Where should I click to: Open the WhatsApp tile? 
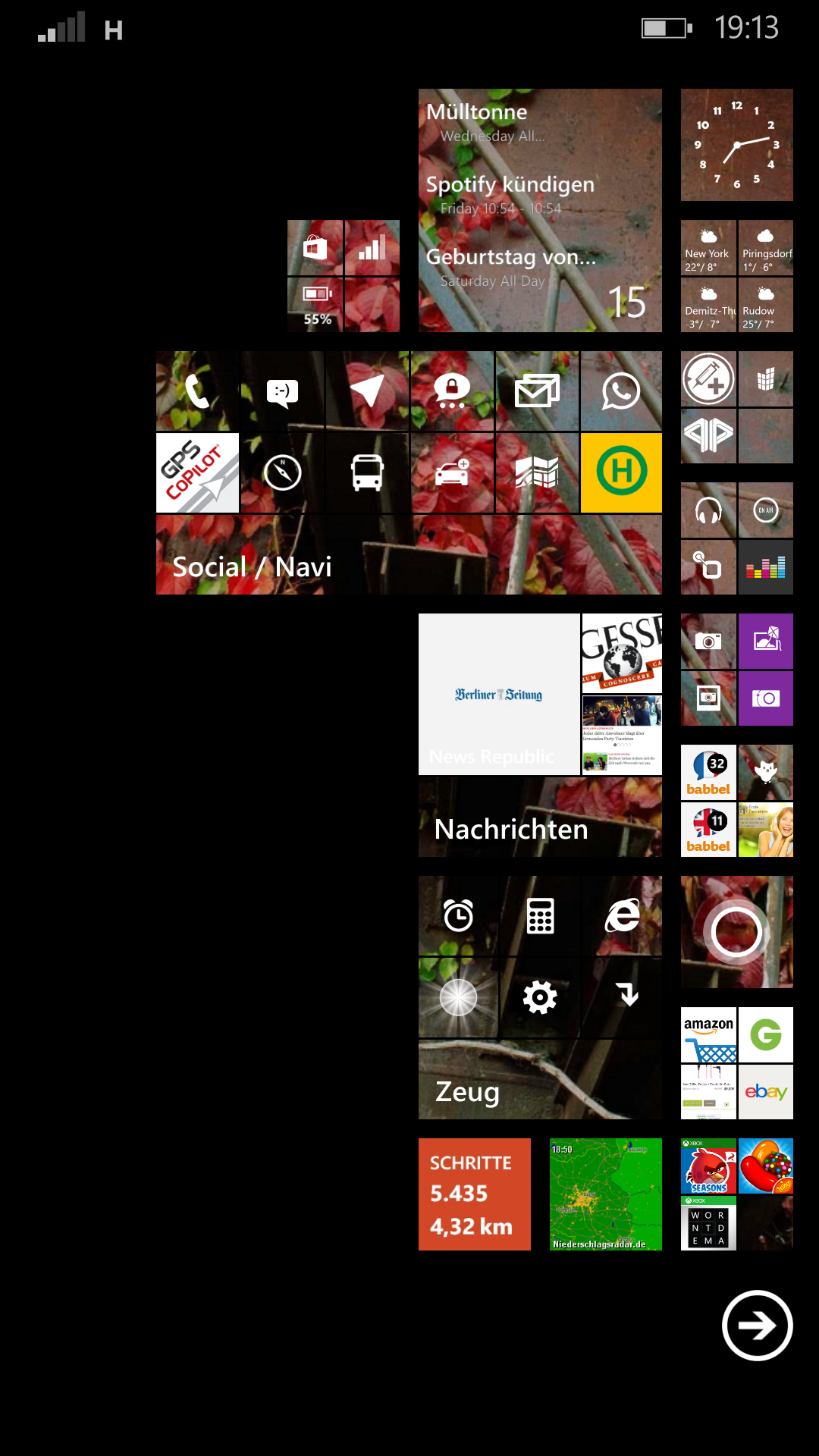click(x=621, y=391)
